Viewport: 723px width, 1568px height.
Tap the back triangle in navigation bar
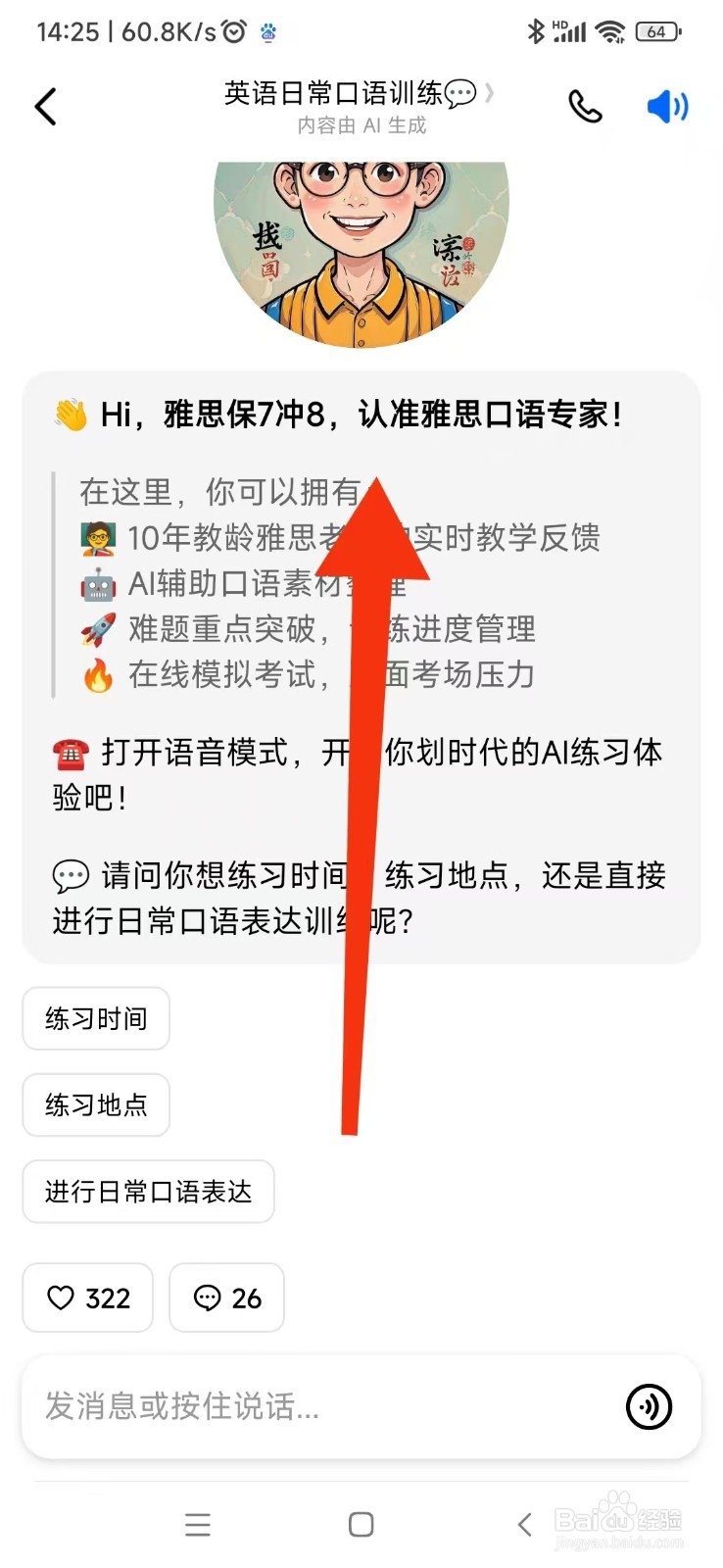coord(523,1525)
